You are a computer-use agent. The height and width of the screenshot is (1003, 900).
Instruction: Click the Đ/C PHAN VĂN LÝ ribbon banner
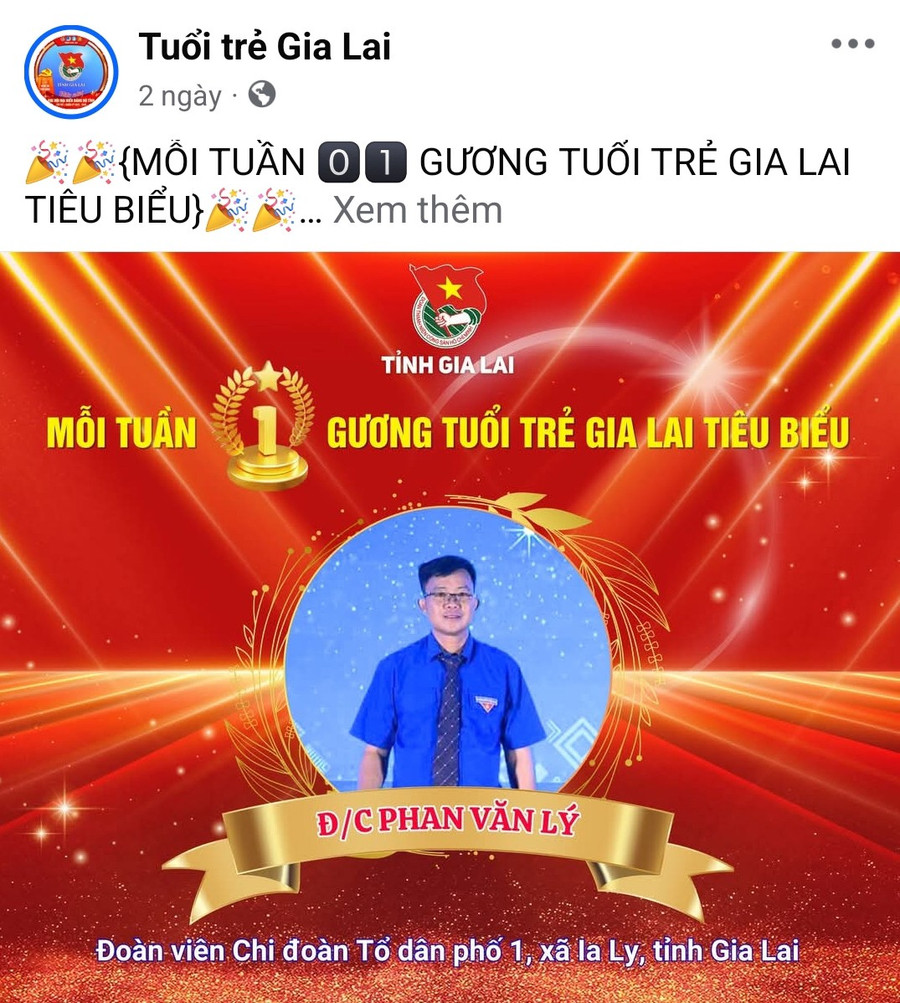[449, 824]
